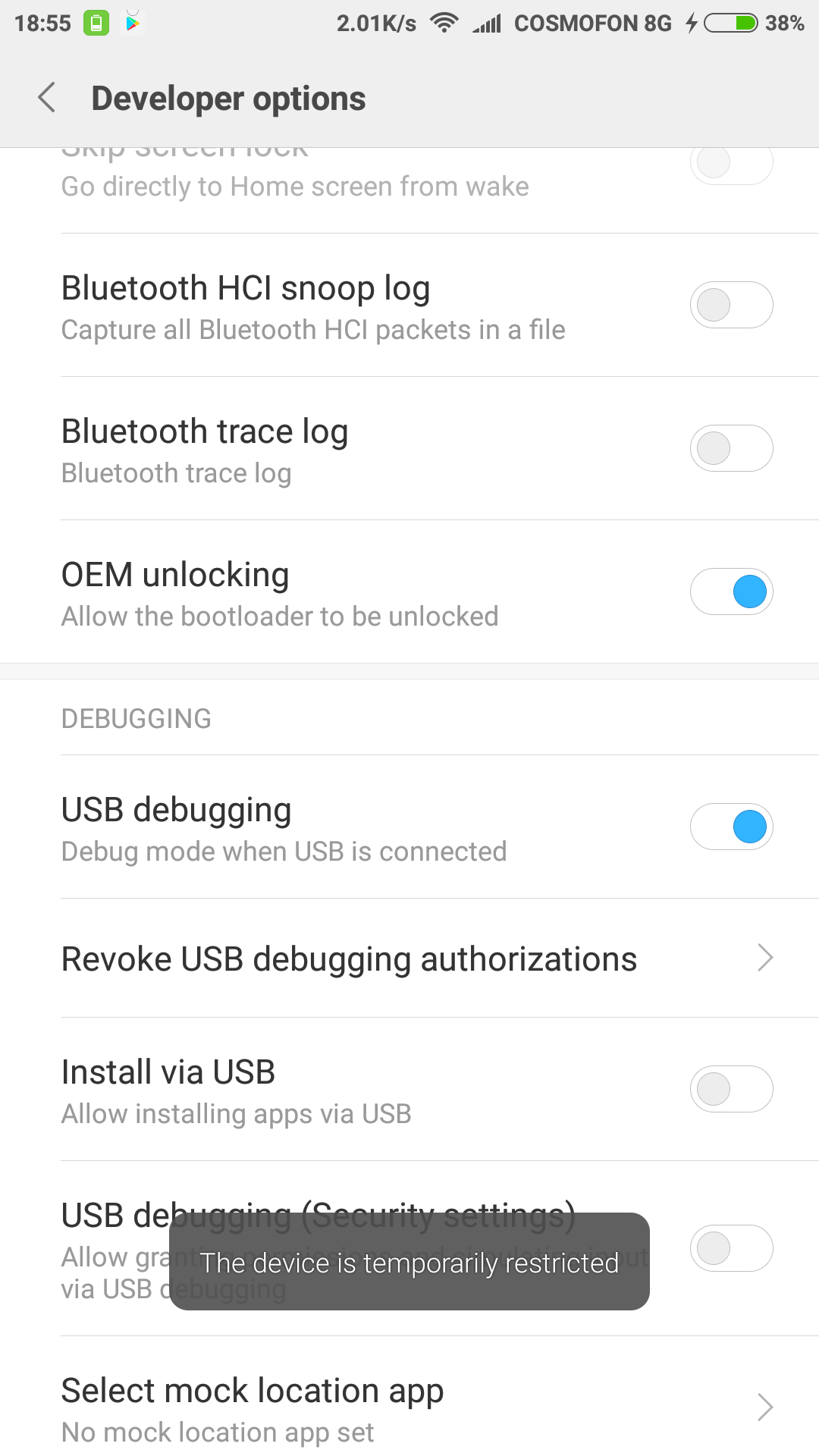The width and height of the screenshot is (819, 1456).
Task: Open Revoke USB debugging authorizations
Action: pos(409,959)
